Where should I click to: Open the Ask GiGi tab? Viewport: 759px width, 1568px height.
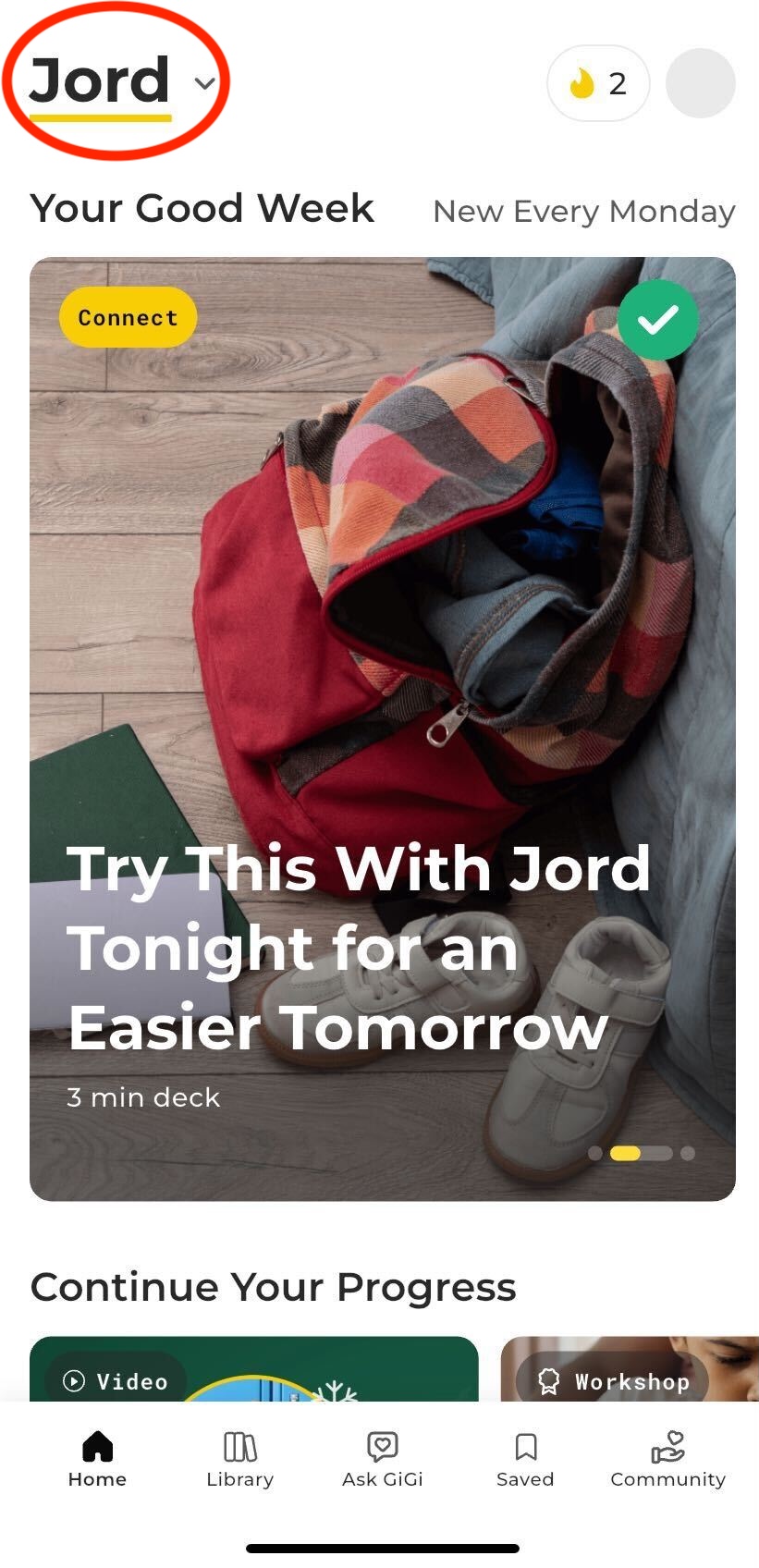tap(383, 1460)
